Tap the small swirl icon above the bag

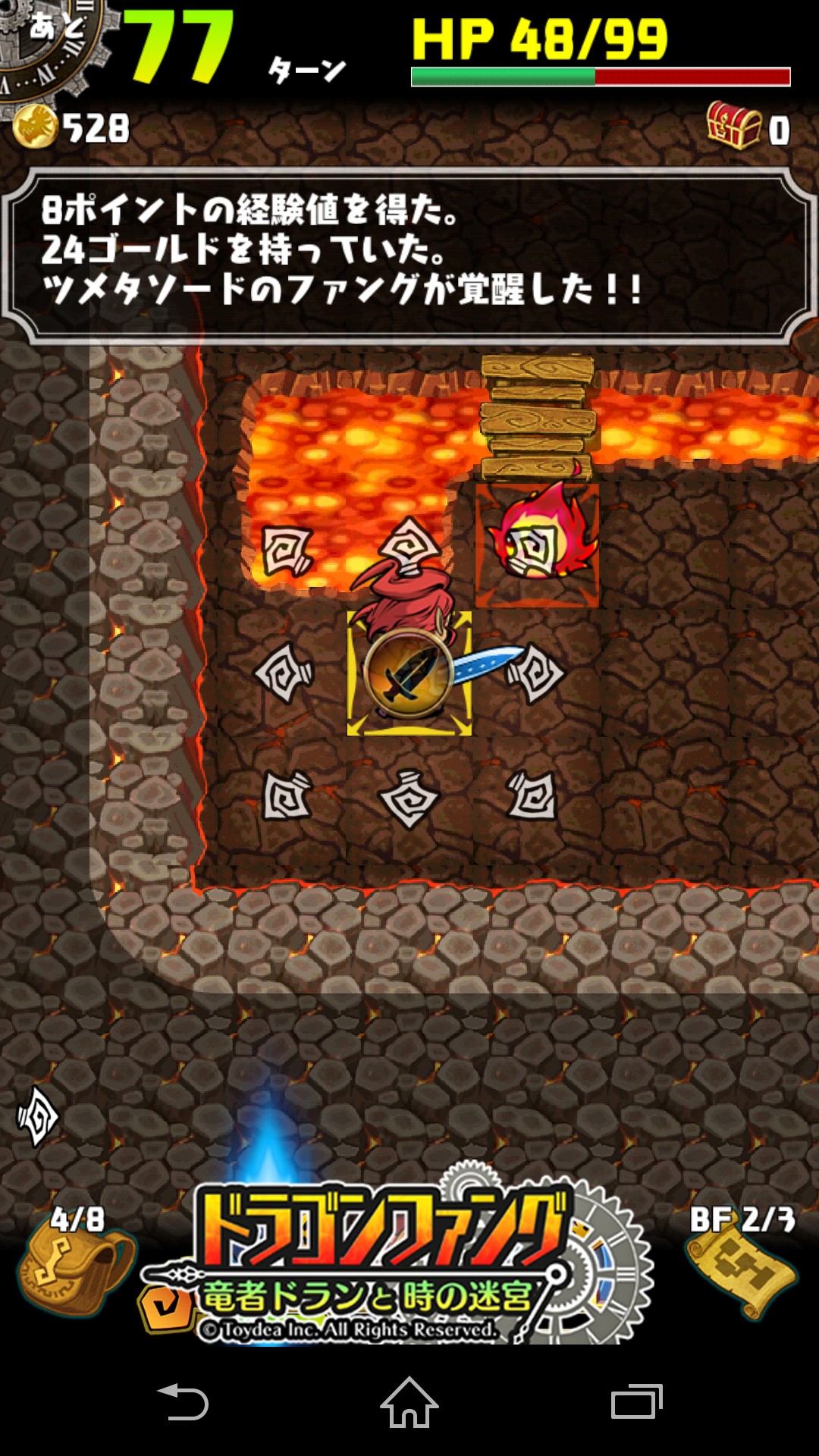tap(37, 1117)
